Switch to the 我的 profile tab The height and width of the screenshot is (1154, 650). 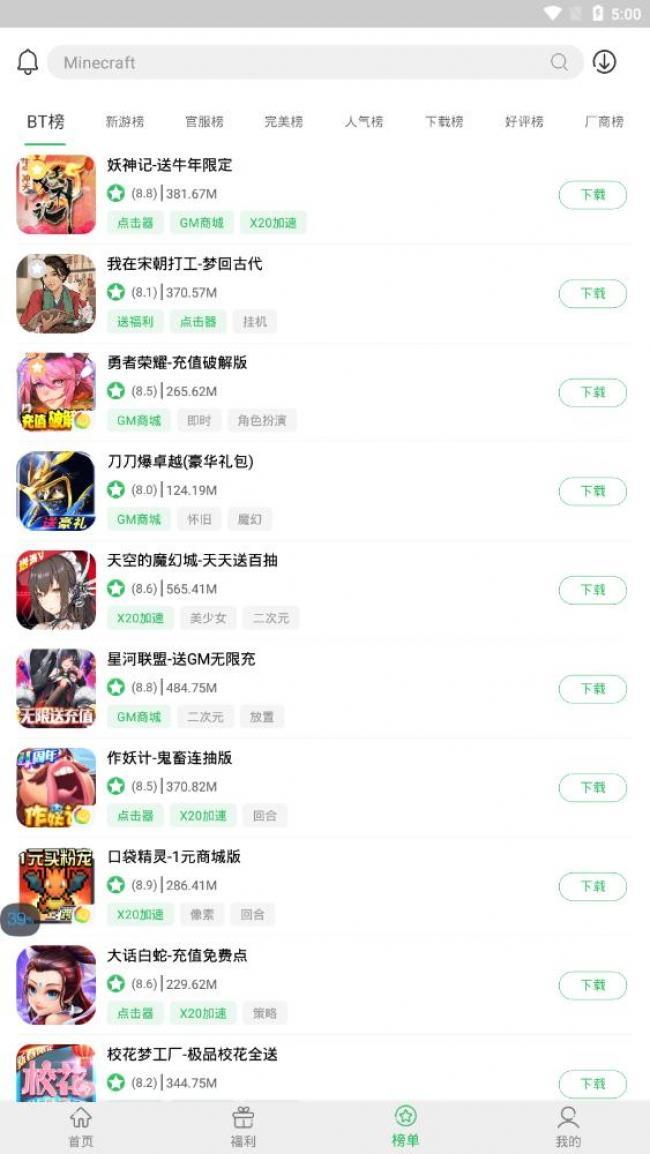pyautogui.click(x=568, y=1127)
